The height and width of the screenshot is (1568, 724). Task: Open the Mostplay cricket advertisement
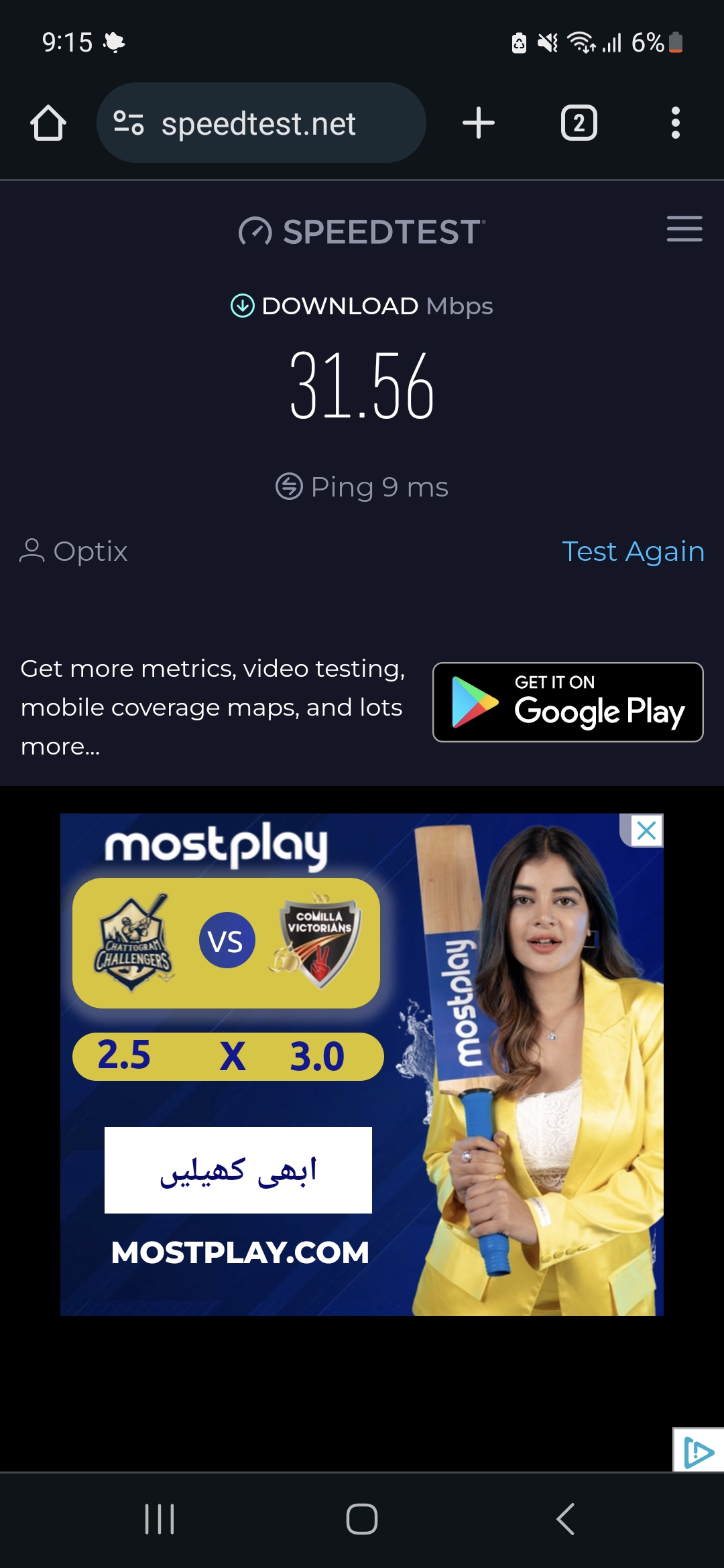tap(362, 1065)
